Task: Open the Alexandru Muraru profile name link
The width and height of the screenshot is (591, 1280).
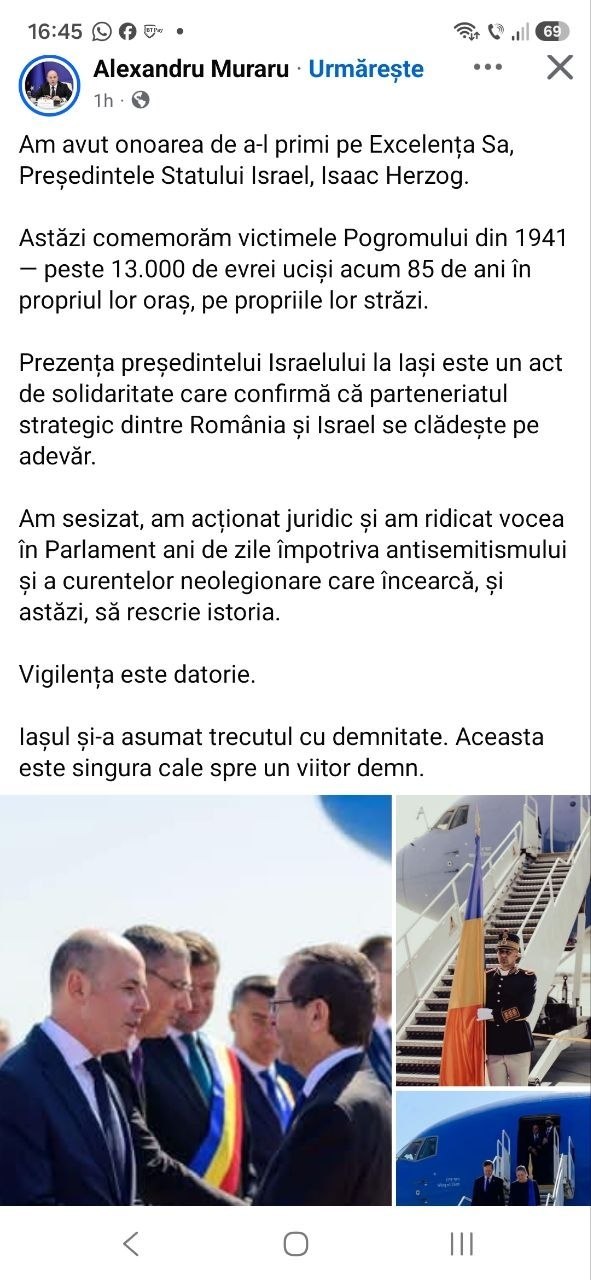Action: pos(191,69)
